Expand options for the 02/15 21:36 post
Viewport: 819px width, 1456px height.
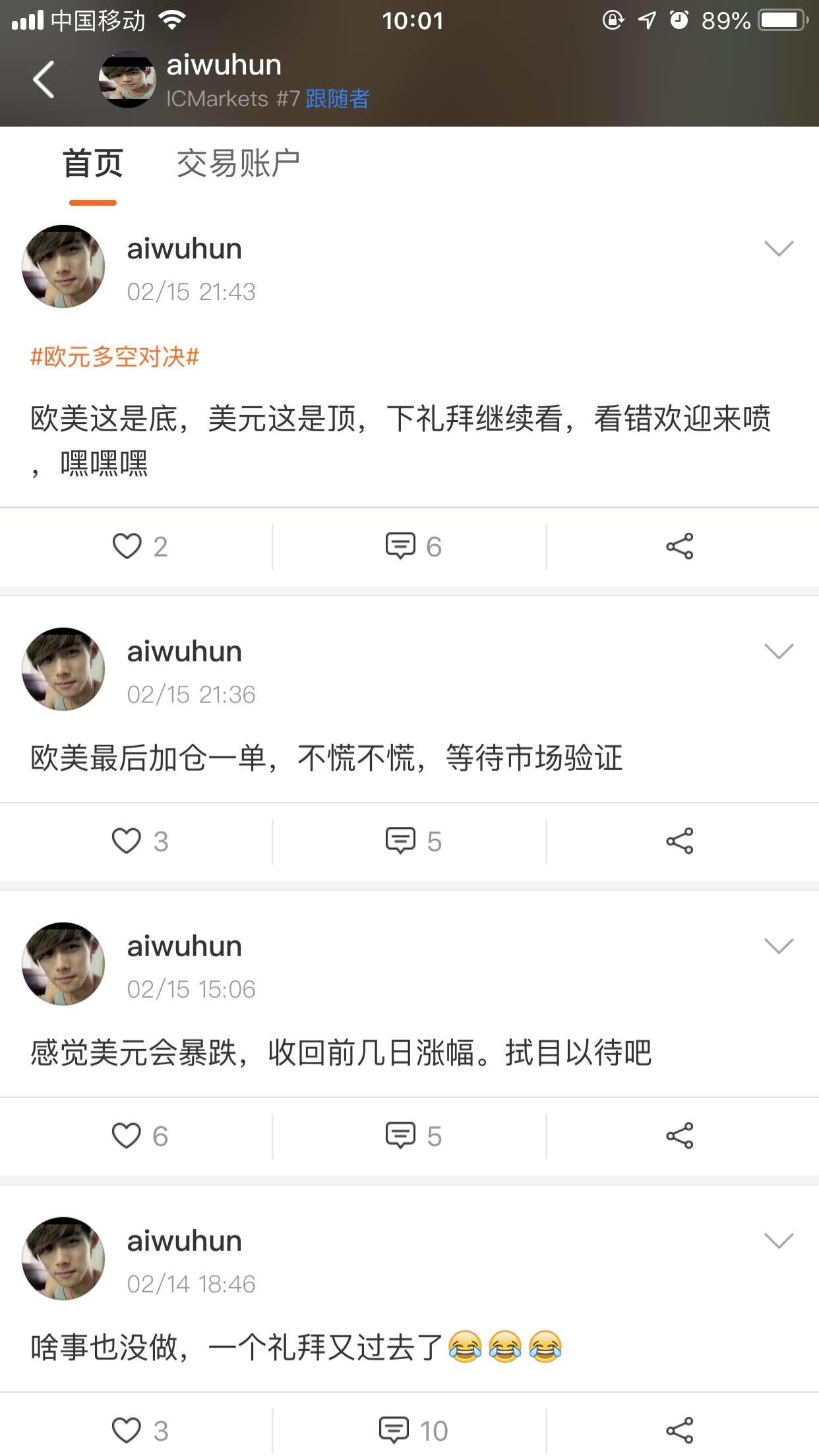(x=779, y=652)
